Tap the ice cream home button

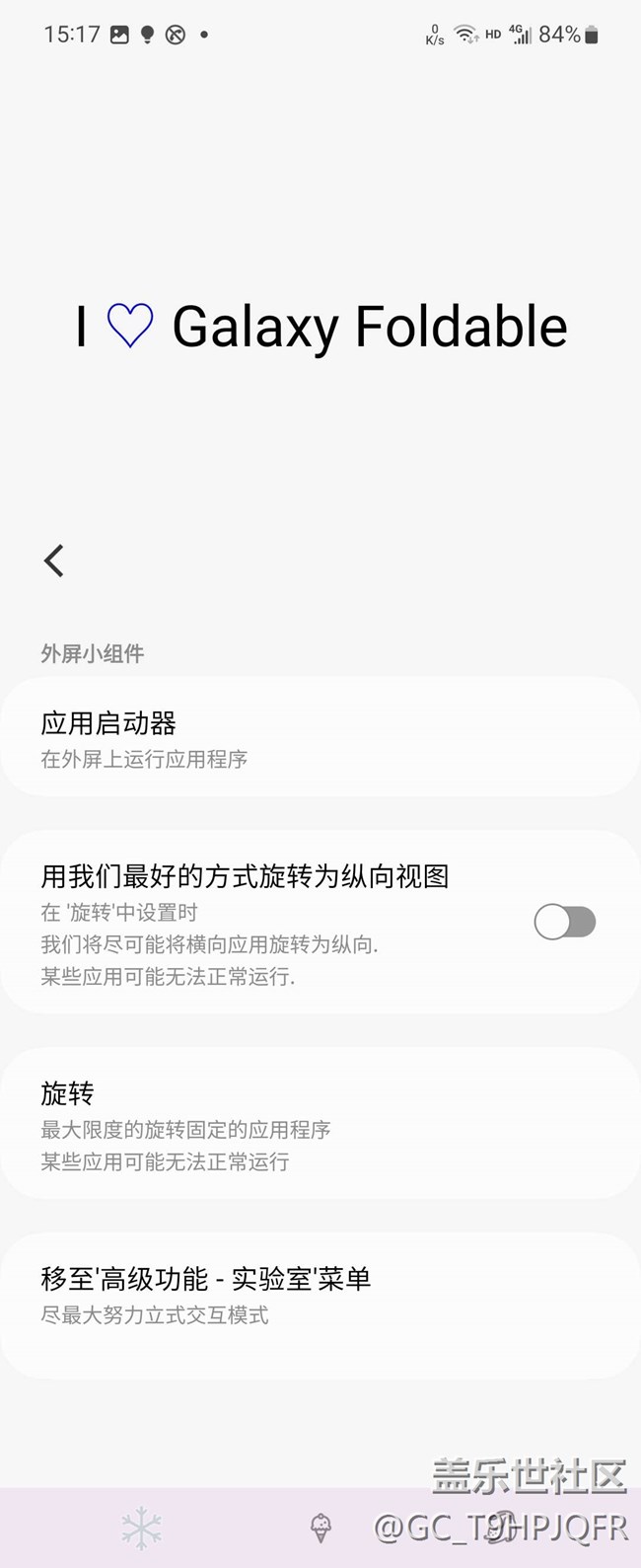[320, 1529]
